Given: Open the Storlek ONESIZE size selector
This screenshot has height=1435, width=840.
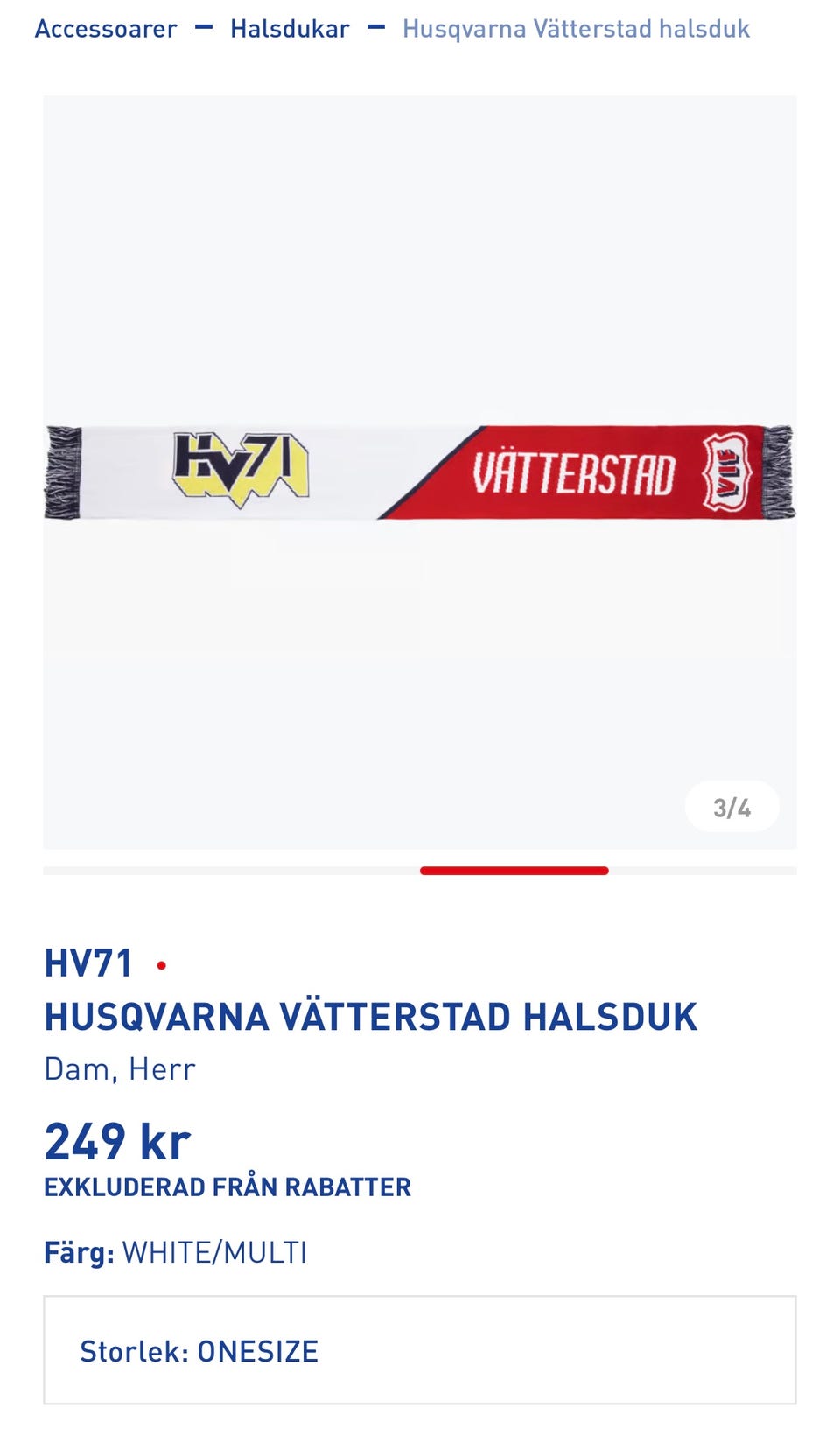Looking at the screenshot, I should 420,1350.
